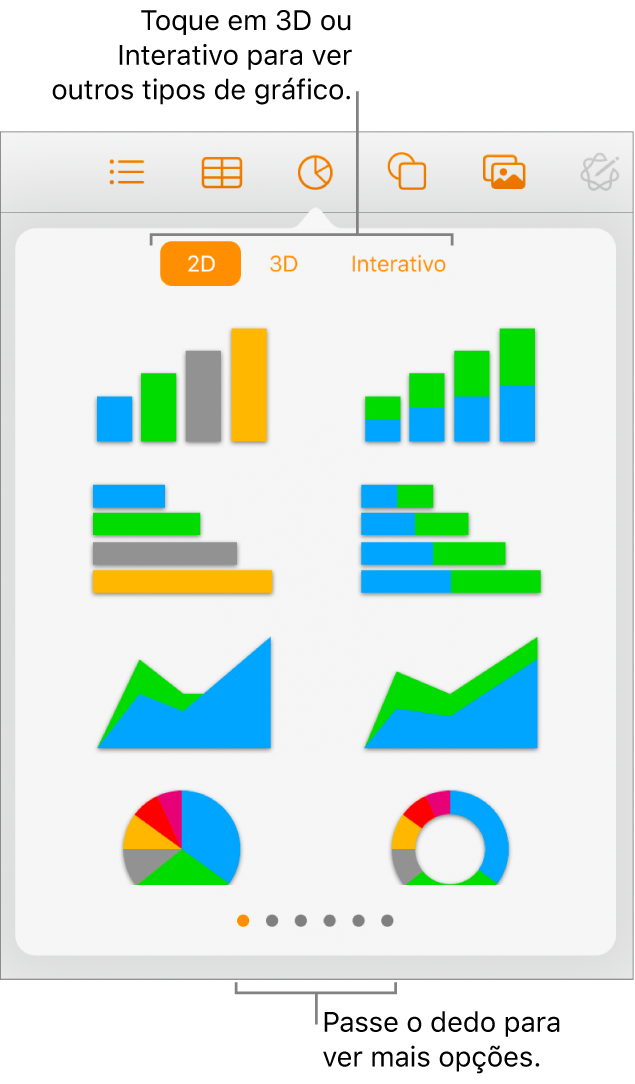Insert the pie chart
This screenshot has width=635, height=1084.
click(182, 838)
